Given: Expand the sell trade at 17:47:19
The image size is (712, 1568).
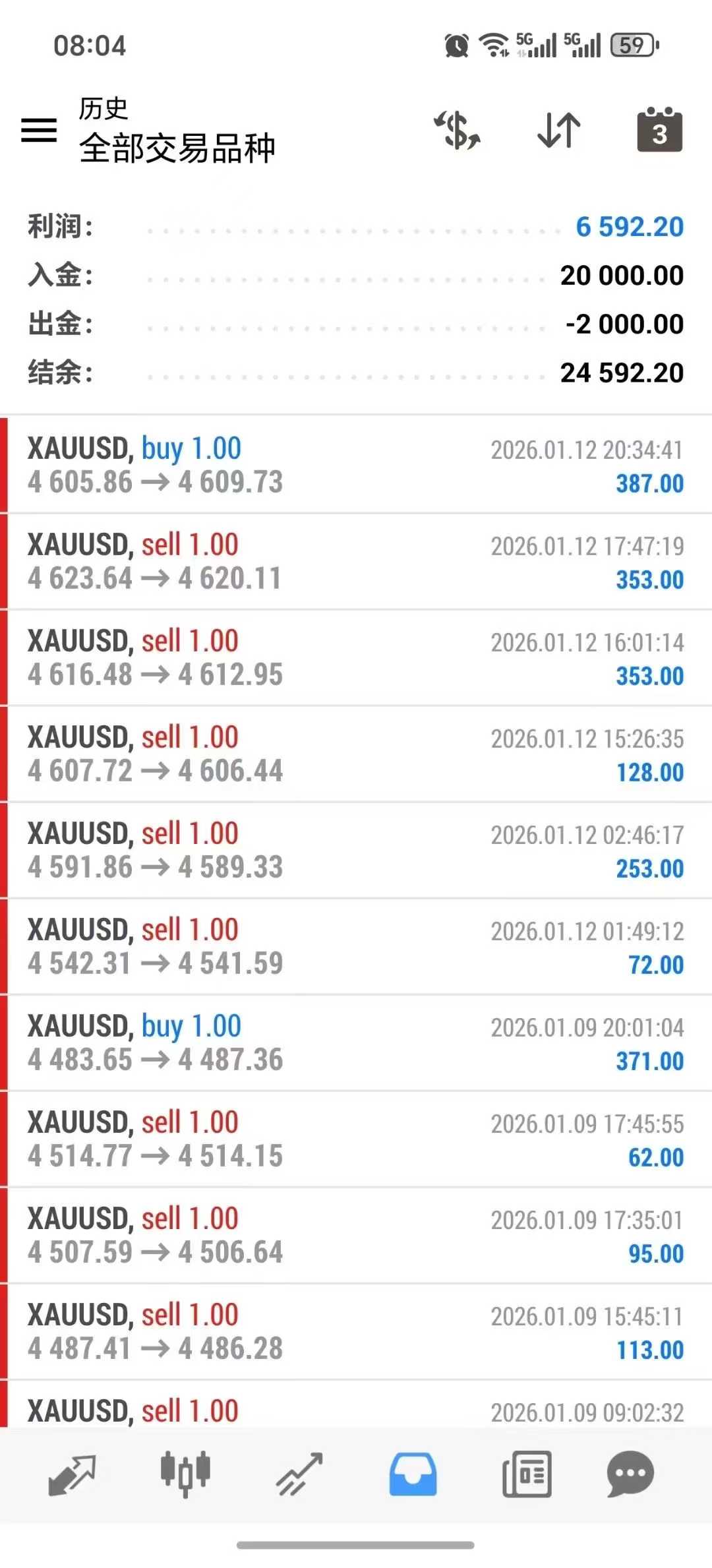Looking at the screenshot, I should (x=356, y=562).
